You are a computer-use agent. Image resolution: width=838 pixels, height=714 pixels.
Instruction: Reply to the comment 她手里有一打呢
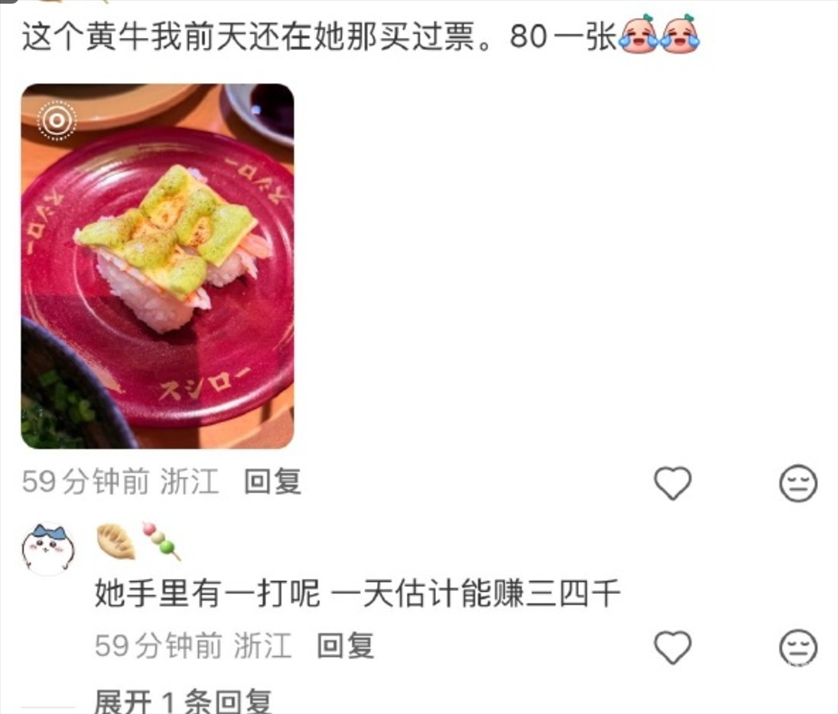(345, 646)
